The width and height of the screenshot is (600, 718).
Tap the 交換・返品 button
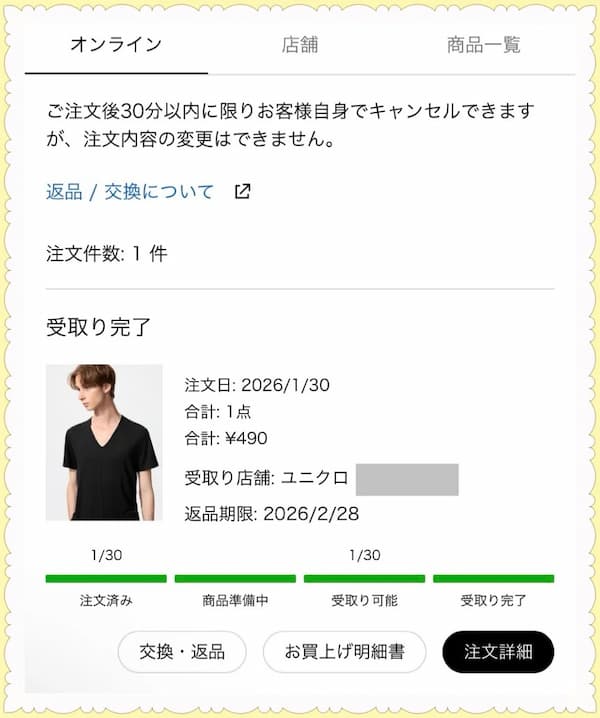click(x=182, y=652)
